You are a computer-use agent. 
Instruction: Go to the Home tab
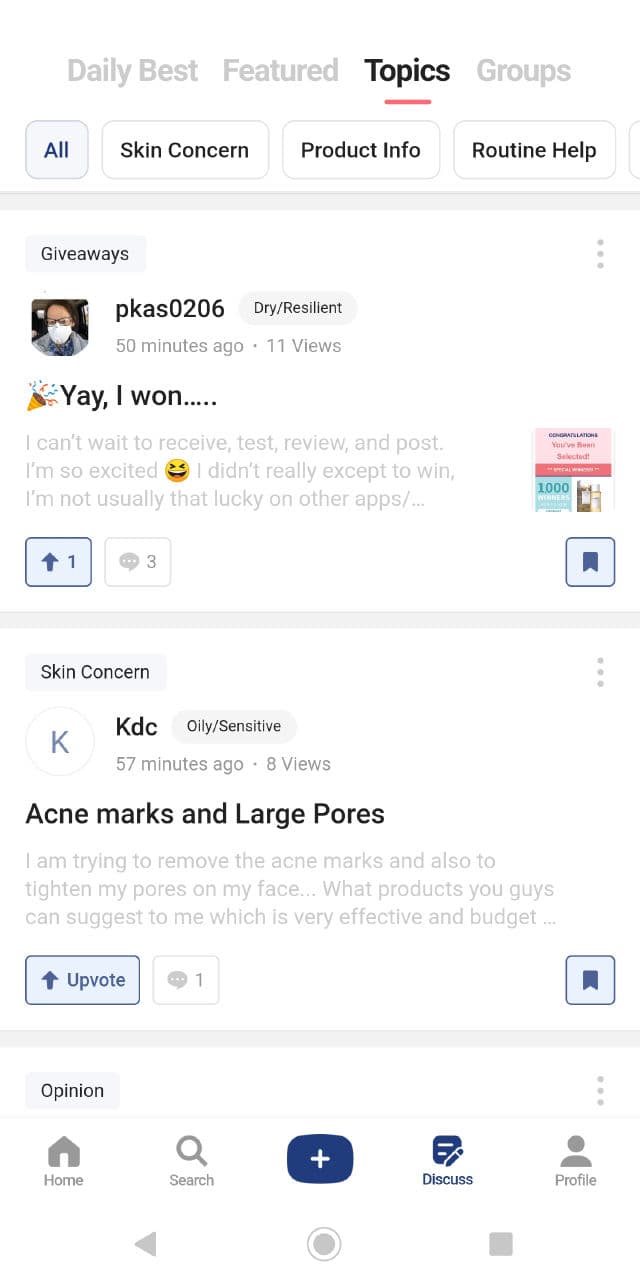tap(63, 1162)
